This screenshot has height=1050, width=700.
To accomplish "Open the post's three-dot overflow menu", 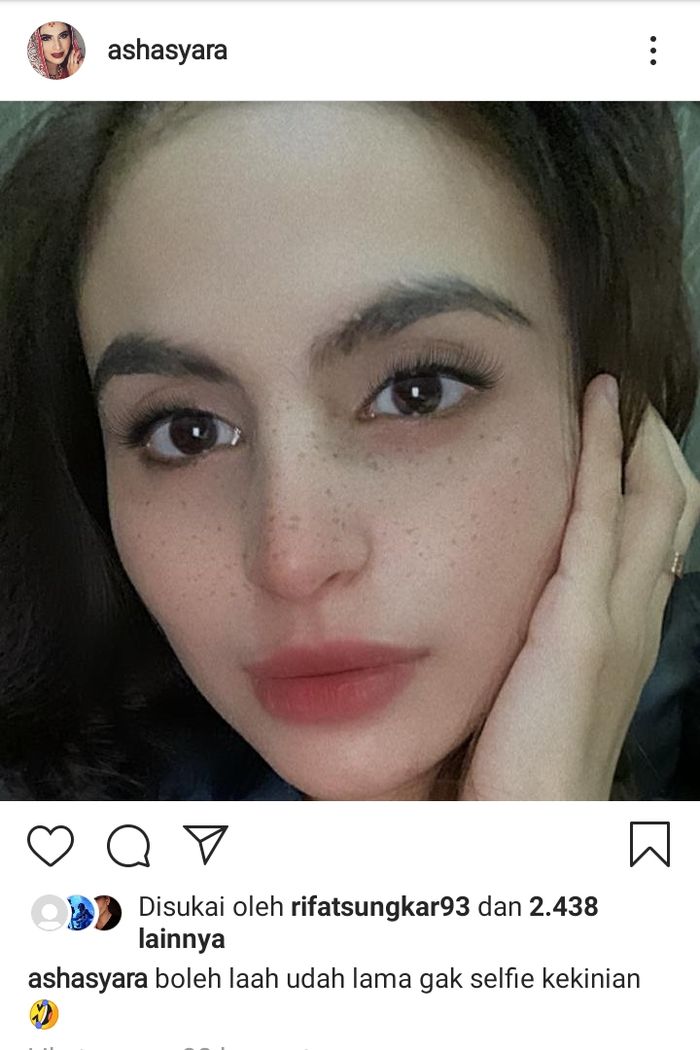I will [x=652, y=50].
